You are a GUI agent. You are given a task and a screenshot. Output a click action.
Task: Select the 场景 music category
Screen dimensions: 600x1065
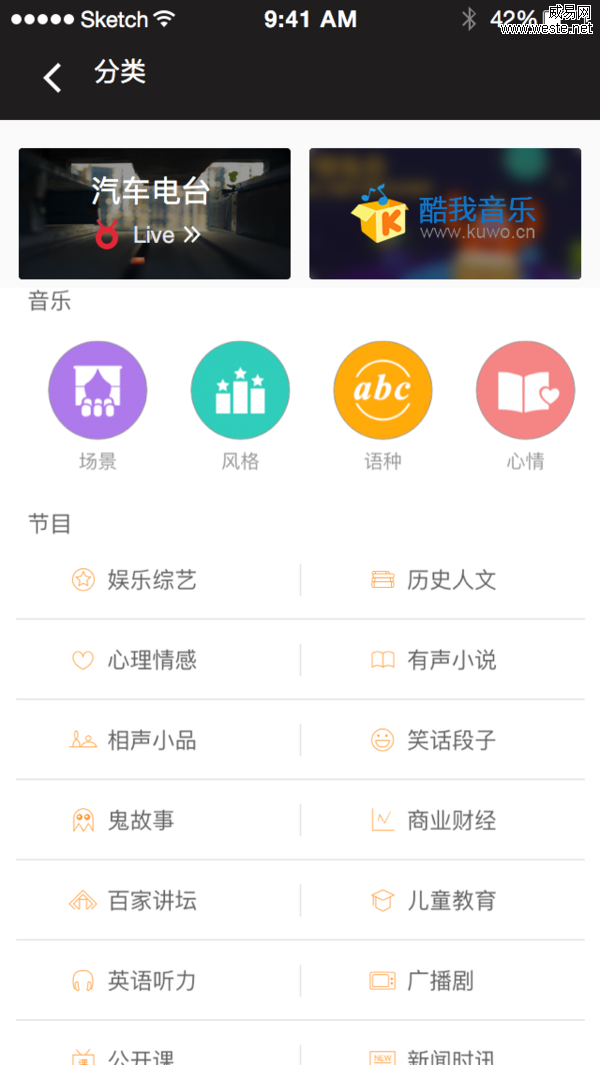click(98, 391)
